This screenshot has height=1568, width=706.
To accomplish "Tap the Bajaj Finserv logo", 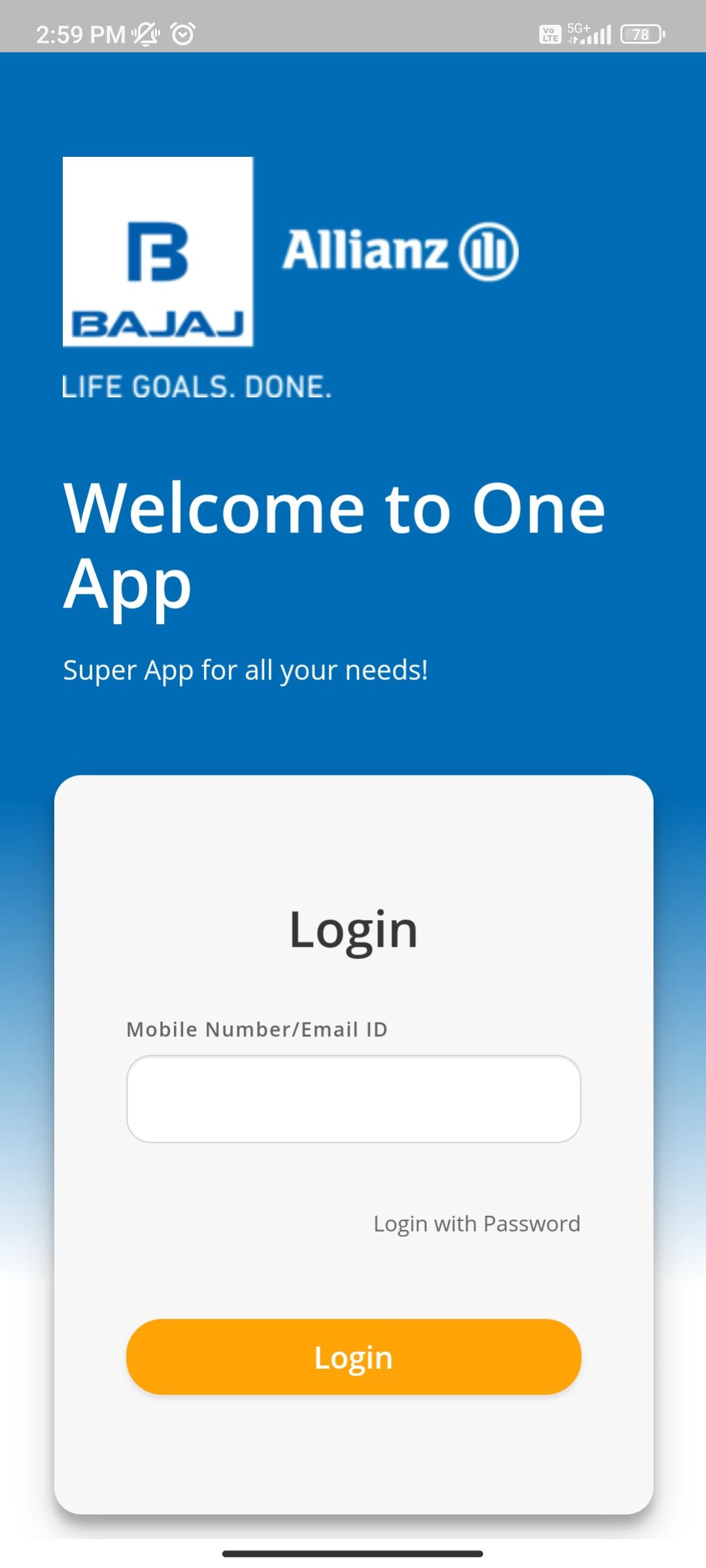I will 158,252.
